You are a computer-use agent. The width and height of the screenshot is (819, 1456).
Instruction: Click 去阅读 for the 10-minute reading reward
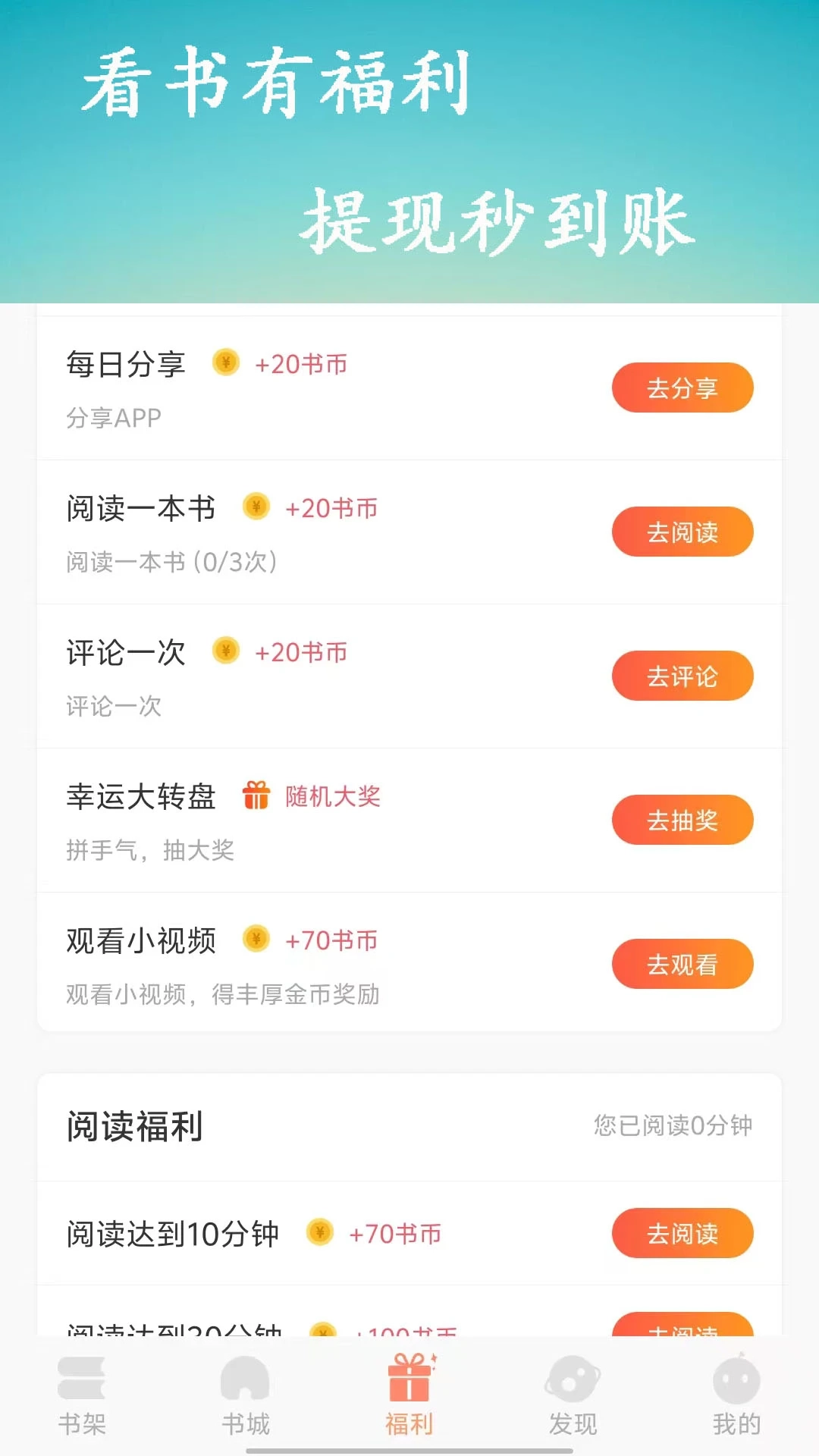(681, 1234)
